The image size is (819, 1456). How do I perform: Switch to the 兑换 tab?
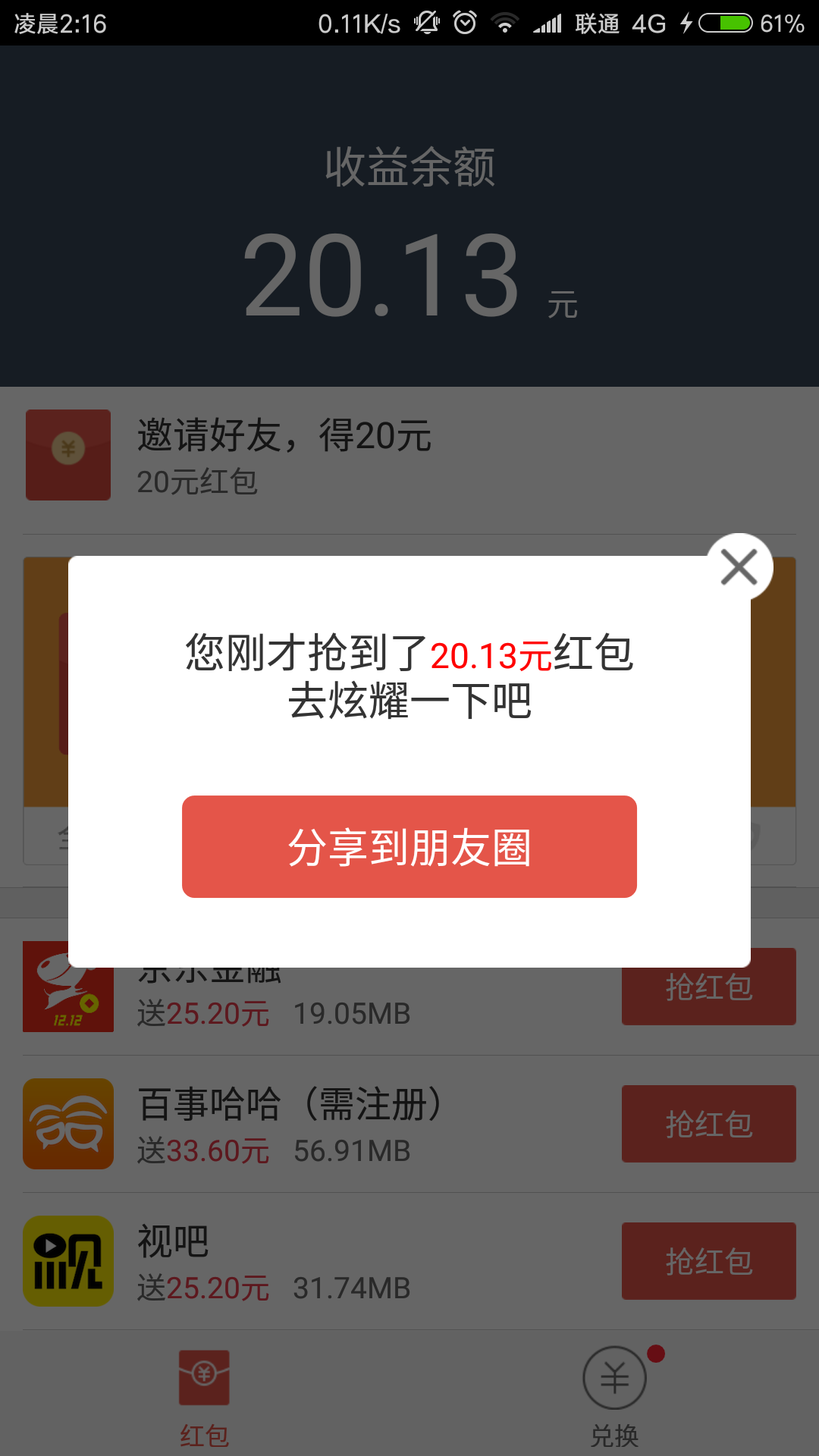[x=614, y=1397]
